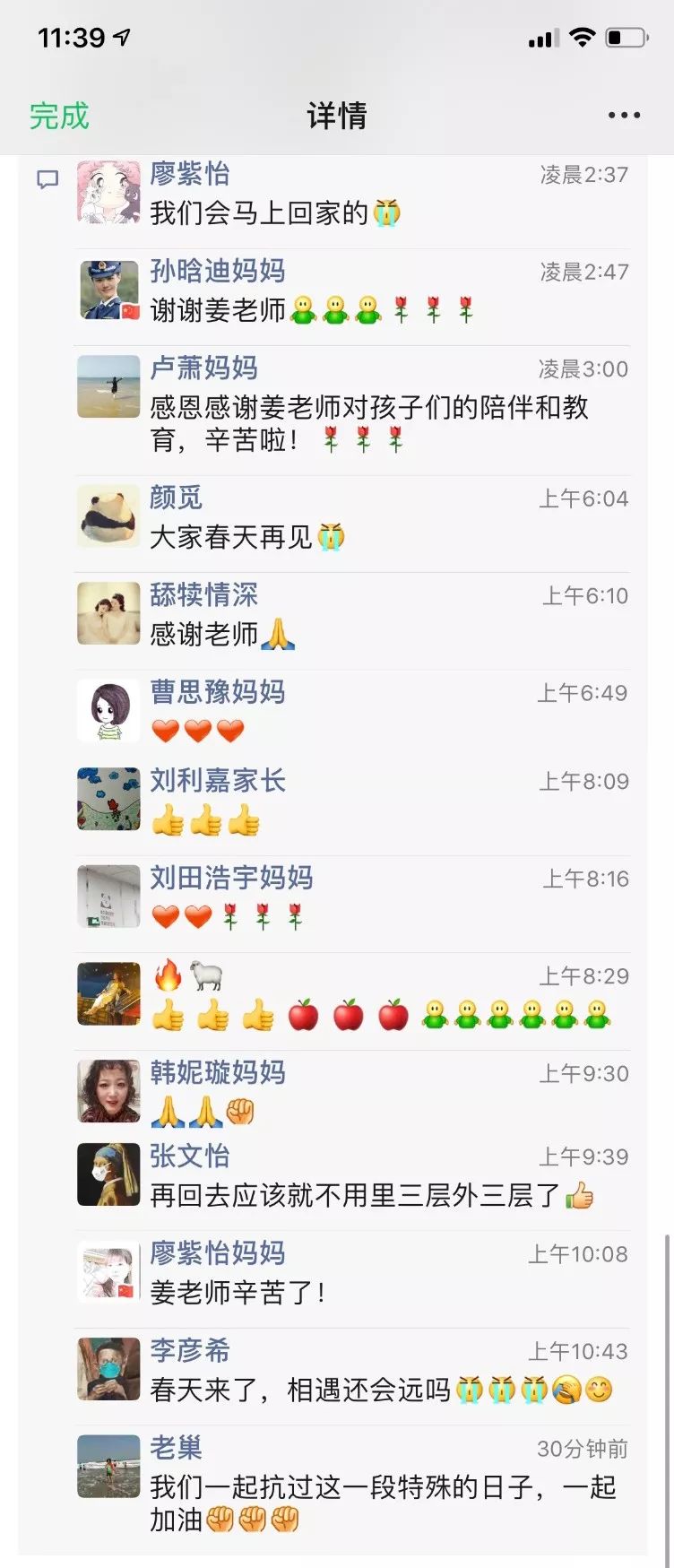Image resolution: width=674 pixels, height=1568 pixels.
Task: Open 老巢's profile avatar
Action: click(x=108, y=1466)
